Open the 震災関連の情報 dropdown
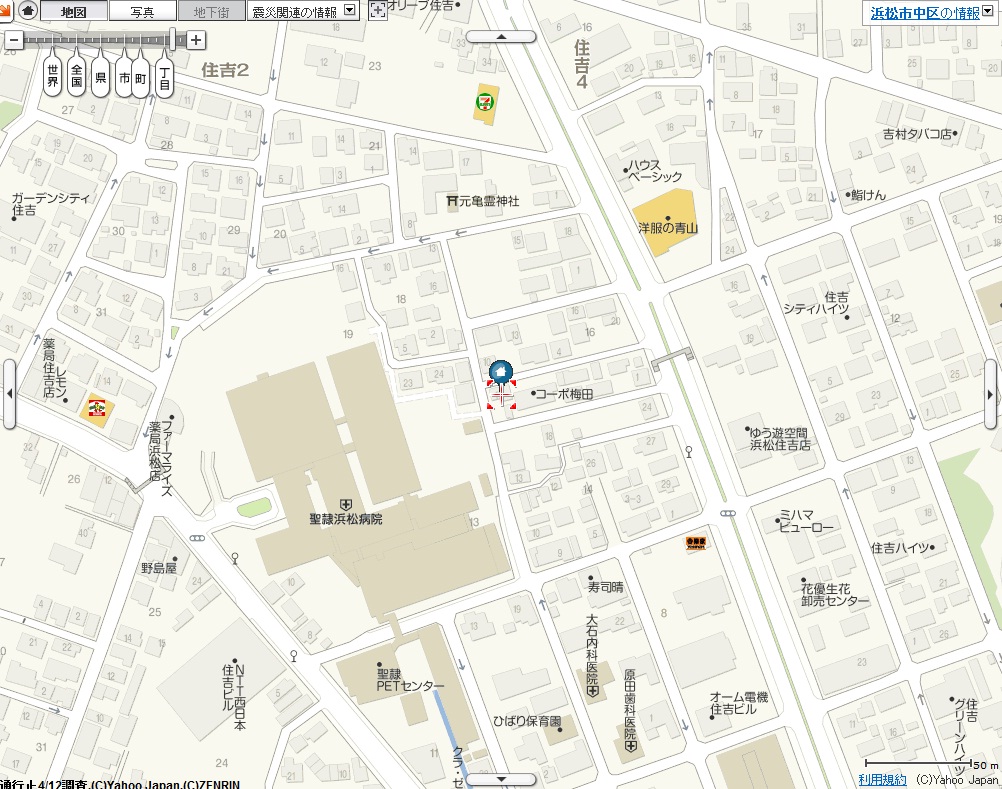Image resolution: width=1002 pixels, height=789 pixels. tap(304, 11)
